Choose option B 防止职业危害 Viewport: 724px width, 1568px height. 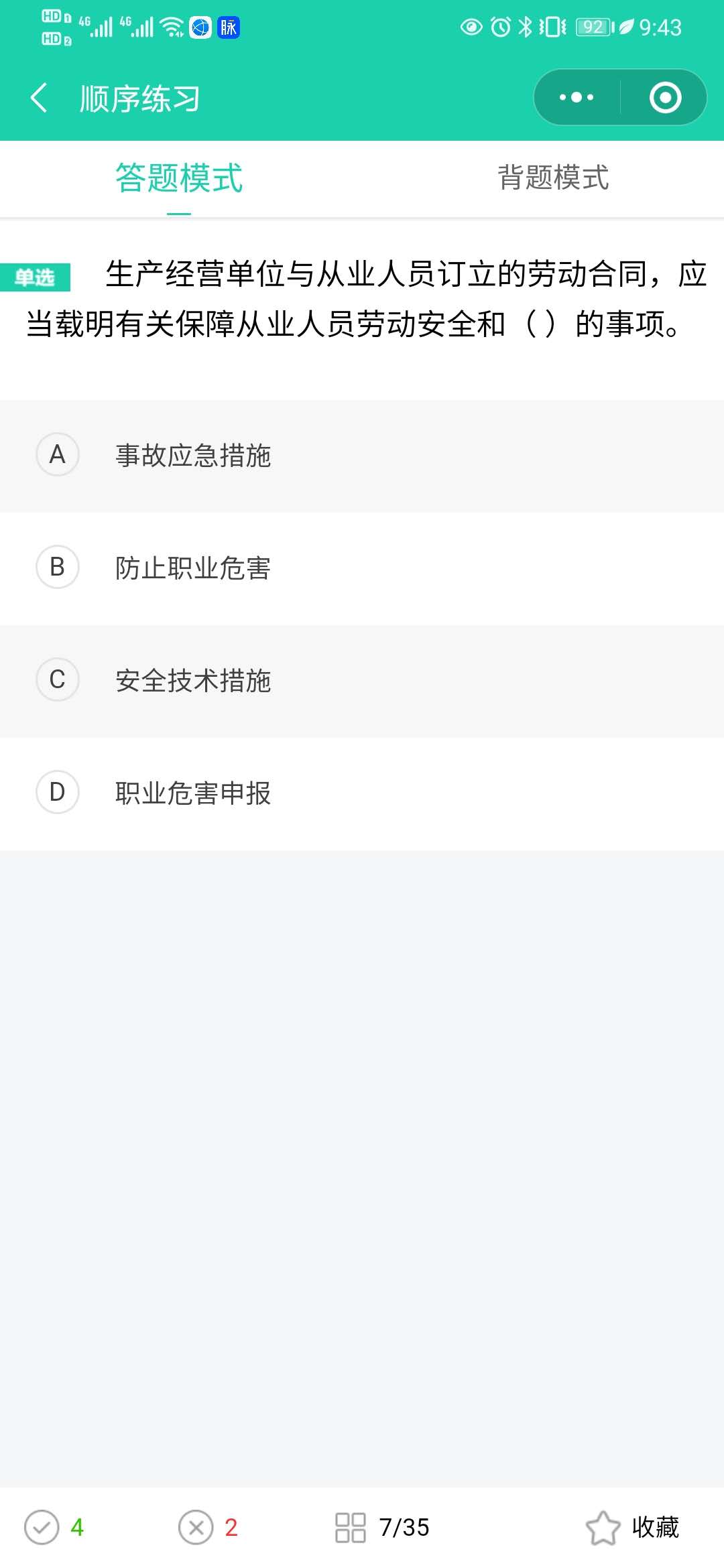362,569
